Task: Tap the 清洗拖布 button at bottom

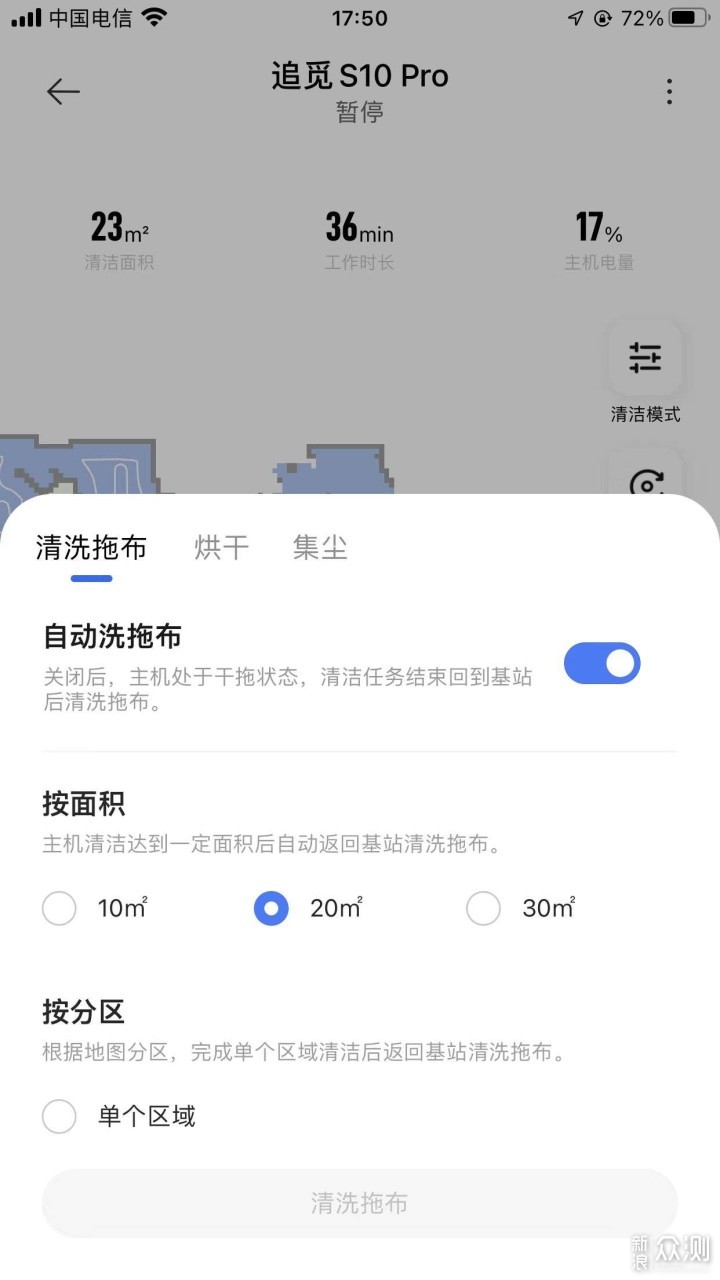Action: [360, 1203]
